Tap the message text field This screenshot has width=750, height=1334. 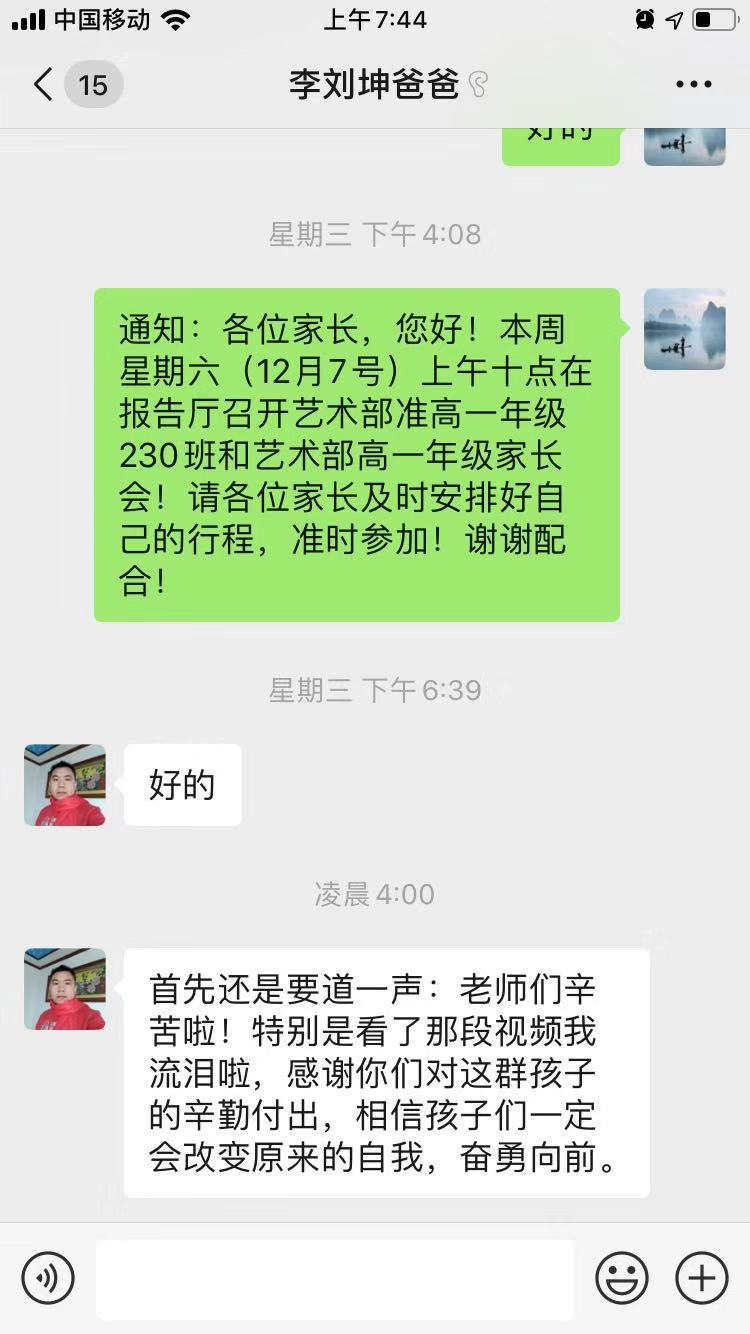[335, 1277]
